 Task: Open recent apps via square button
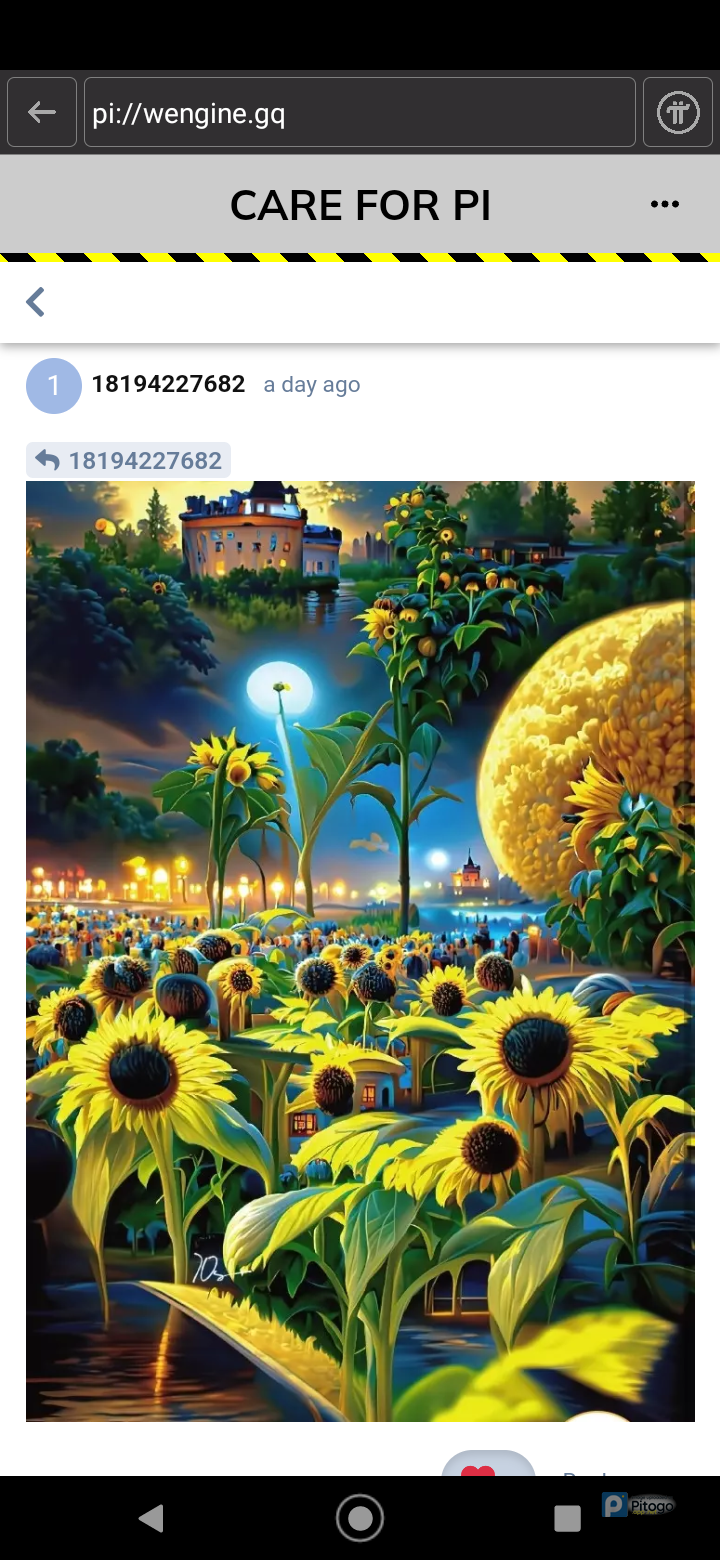click(567, 1518)
